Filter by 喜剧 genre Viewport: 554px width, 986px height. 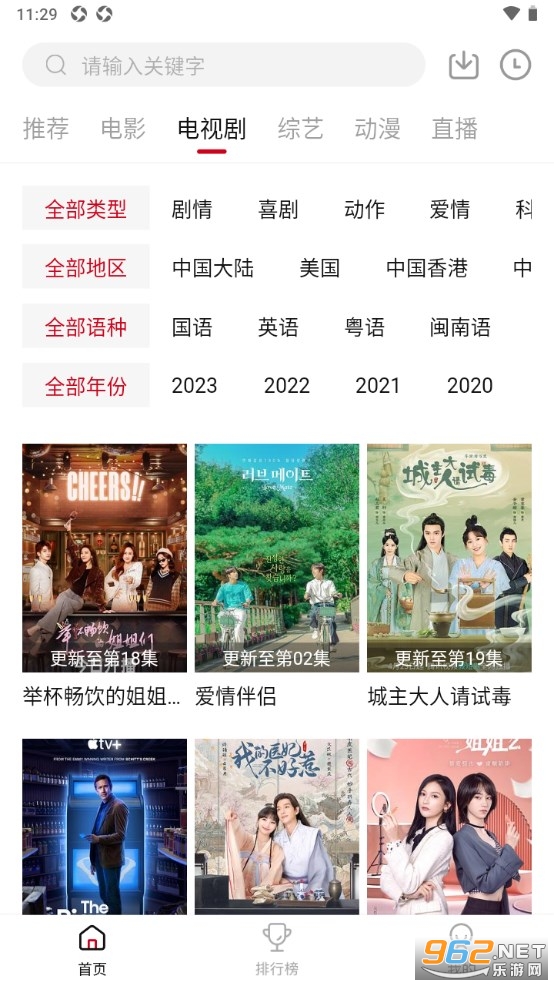click(x=278, y=209)
